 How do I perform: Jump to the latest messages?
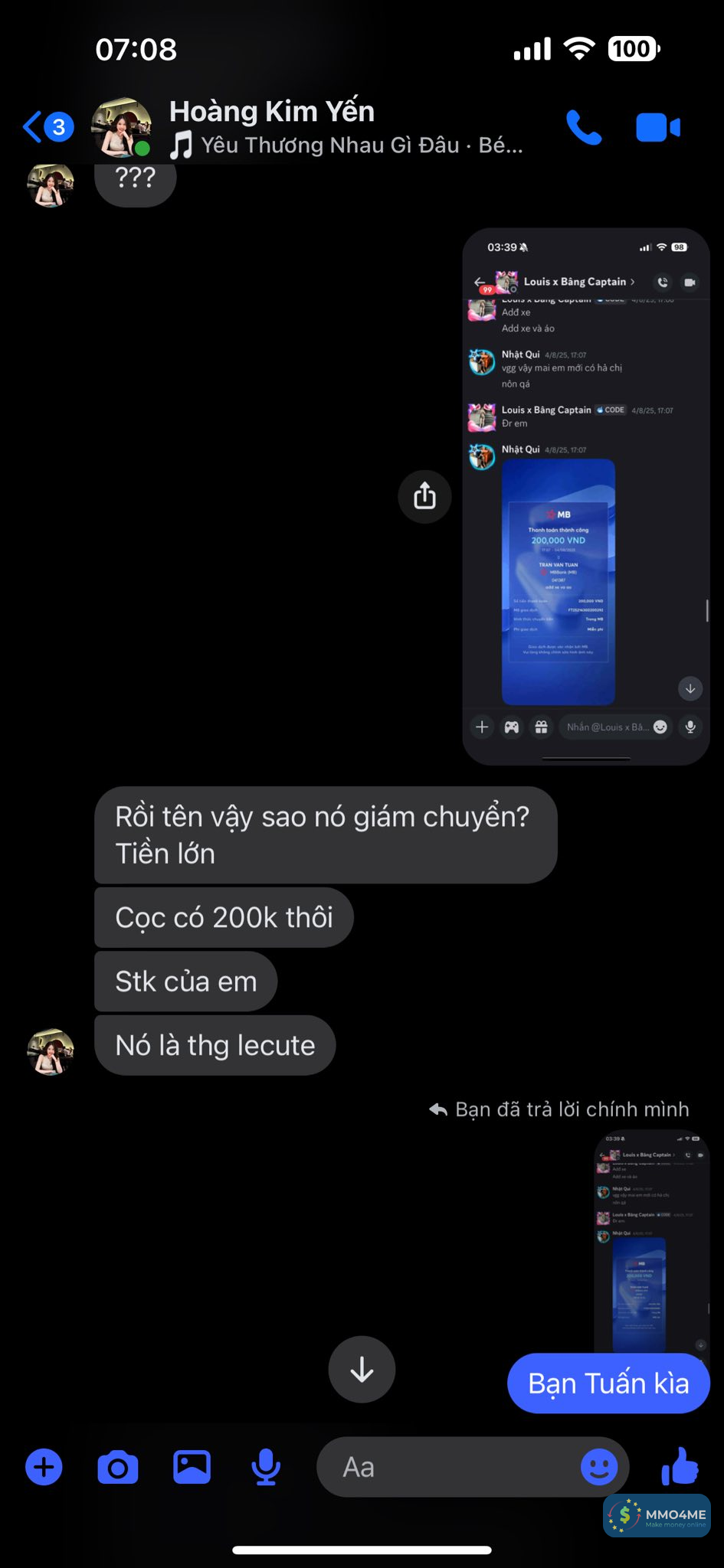point(362,1370)
